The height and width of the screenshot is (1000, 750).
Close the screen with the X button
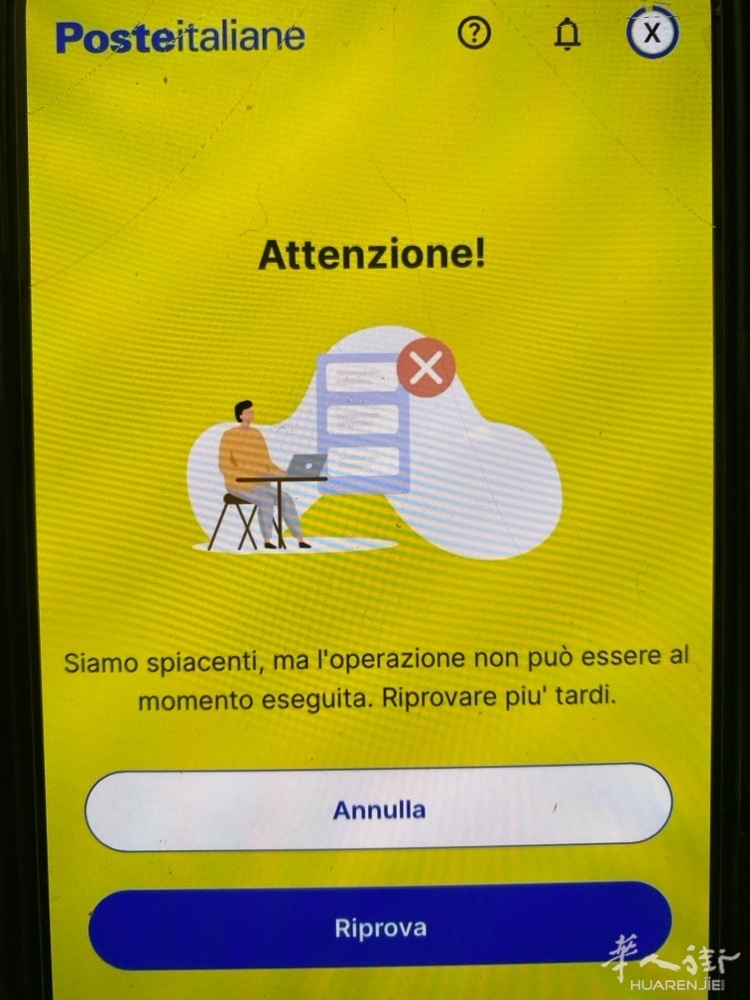[652, 33]
